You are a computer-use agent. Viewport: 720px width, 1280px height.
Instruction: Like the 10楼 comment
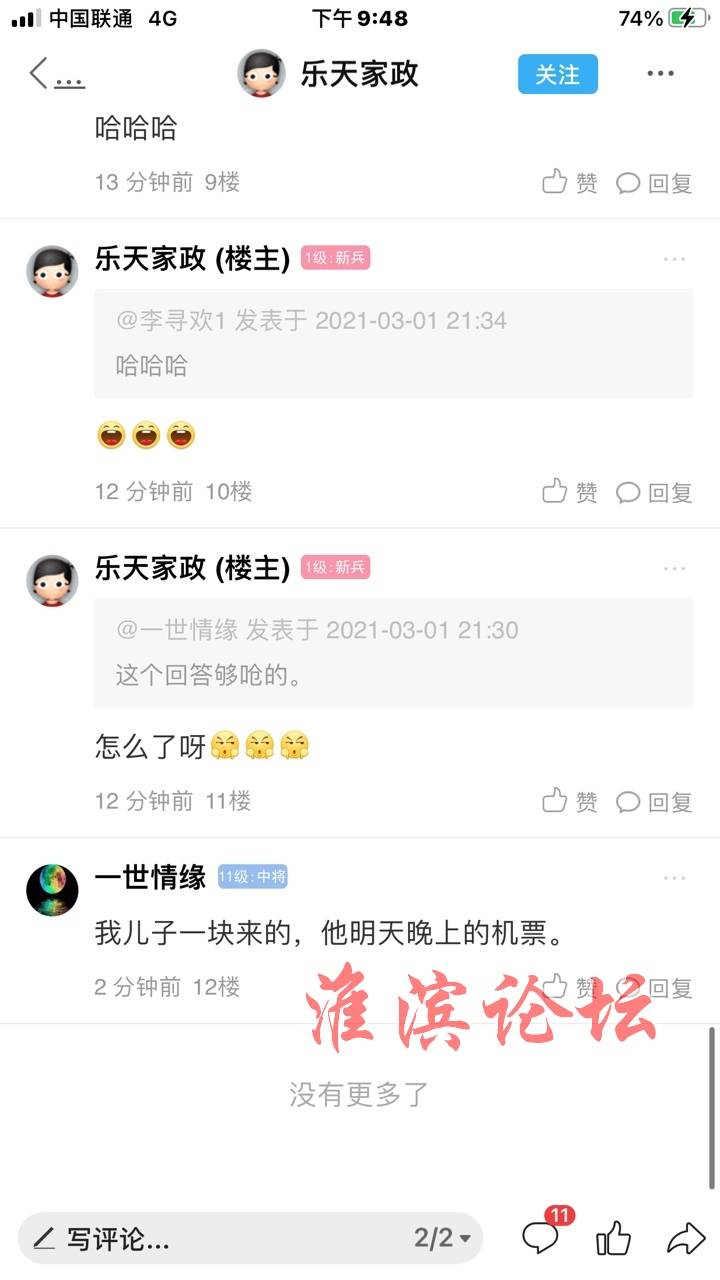pyautogui.click(x=569, y=491)
